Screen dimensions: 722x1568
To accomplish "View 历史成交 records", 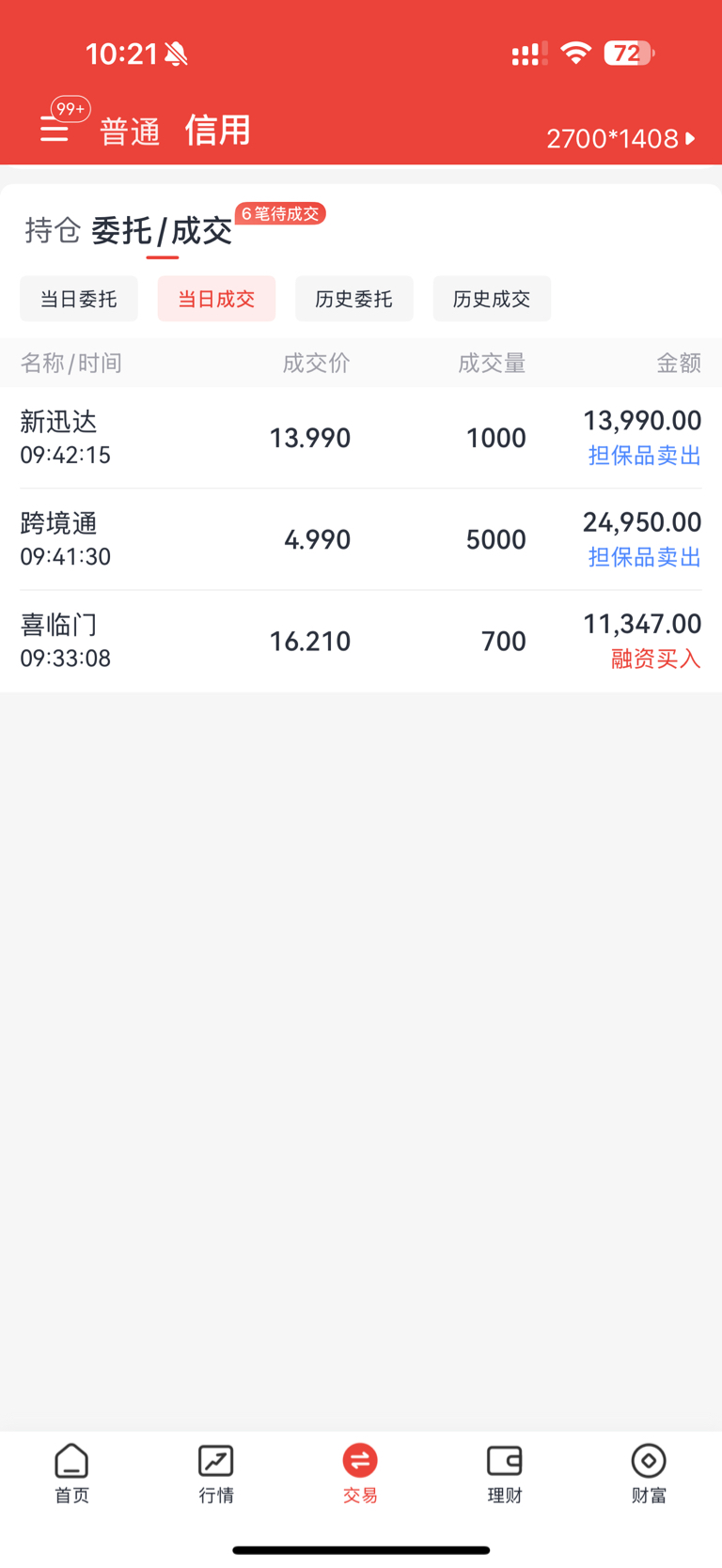I will (492, 299).
